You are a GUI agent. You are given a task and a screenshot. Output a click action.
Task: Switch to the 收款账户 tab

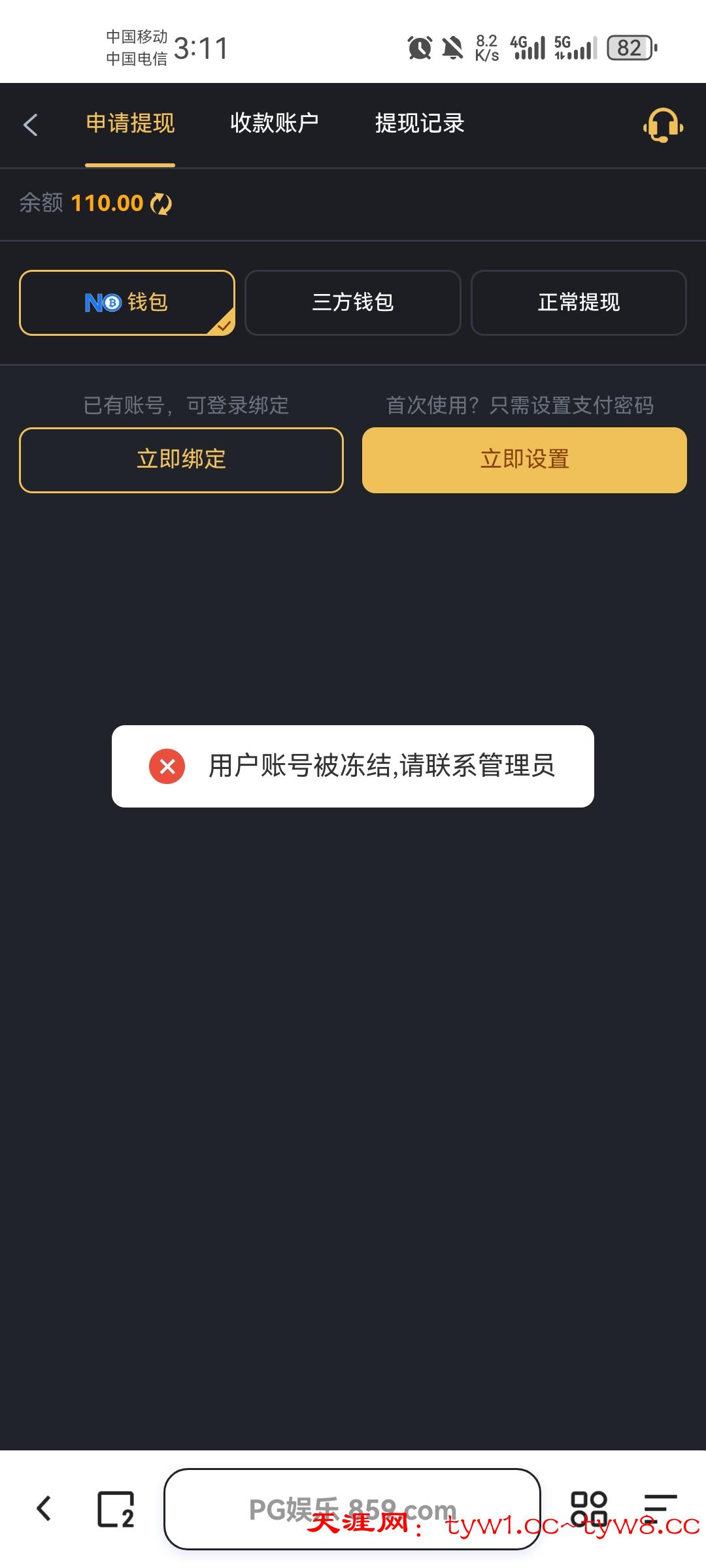pyautogui.click(x=275, y=123)
